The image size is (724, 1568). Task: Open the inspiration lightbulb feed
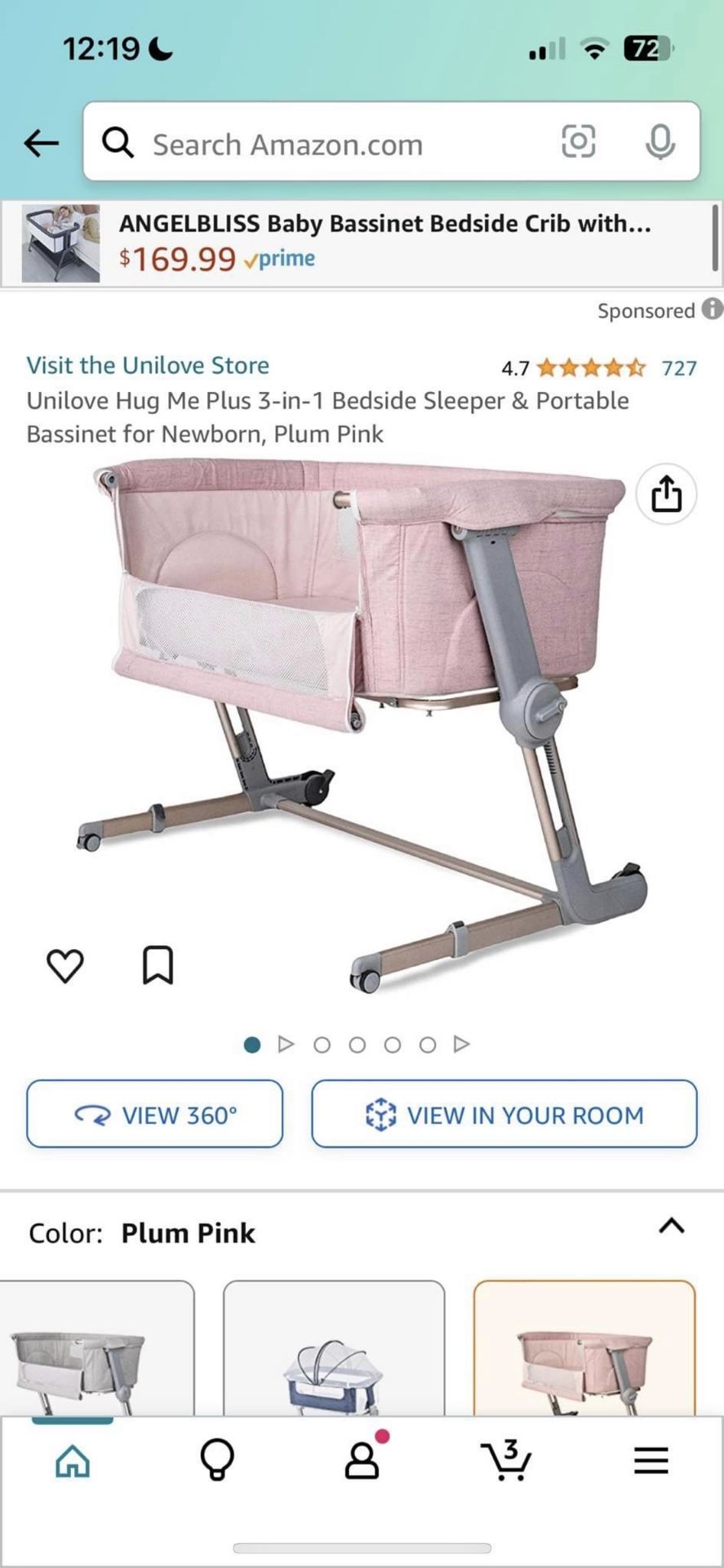click(x=217, y=1462)
